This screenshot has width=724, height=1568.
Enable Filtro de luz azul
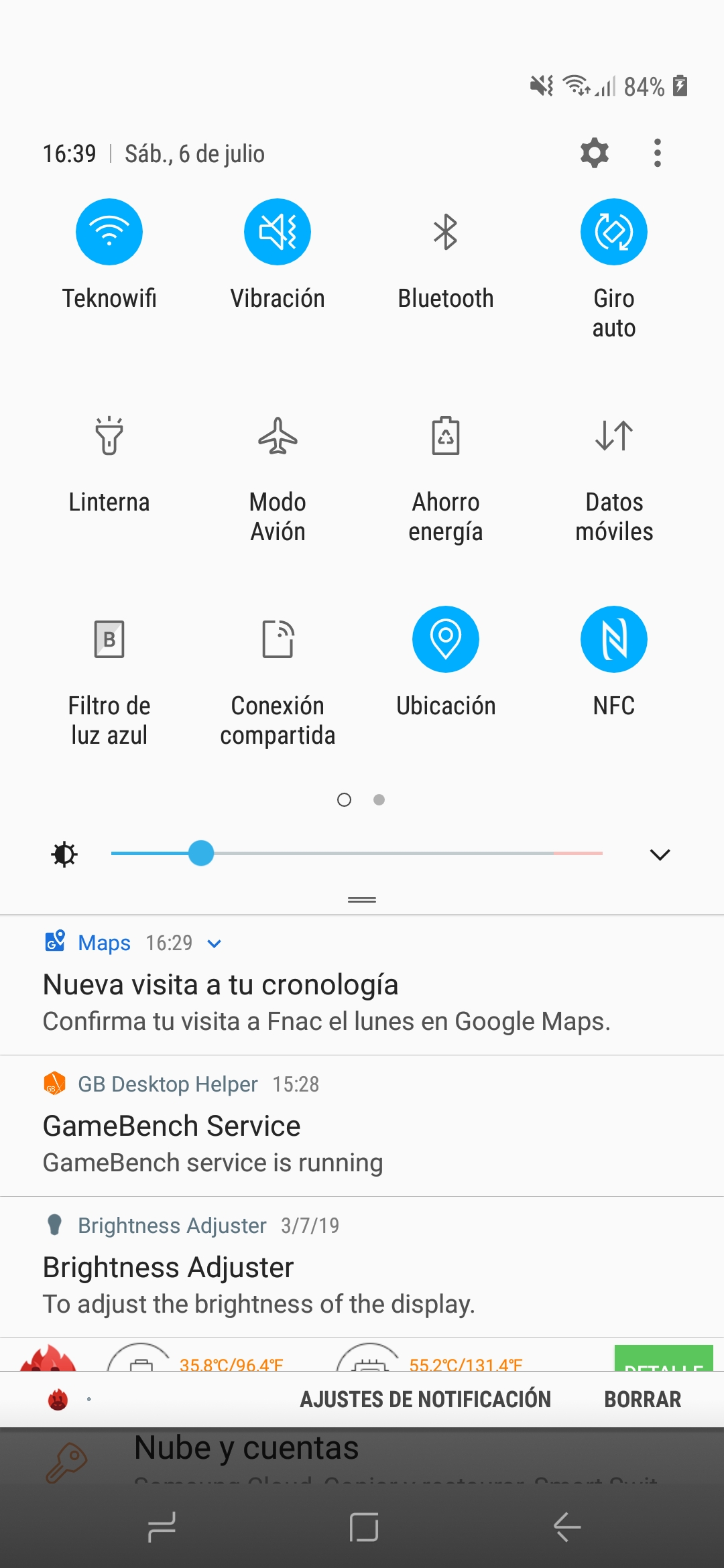[x=109, y=639]
